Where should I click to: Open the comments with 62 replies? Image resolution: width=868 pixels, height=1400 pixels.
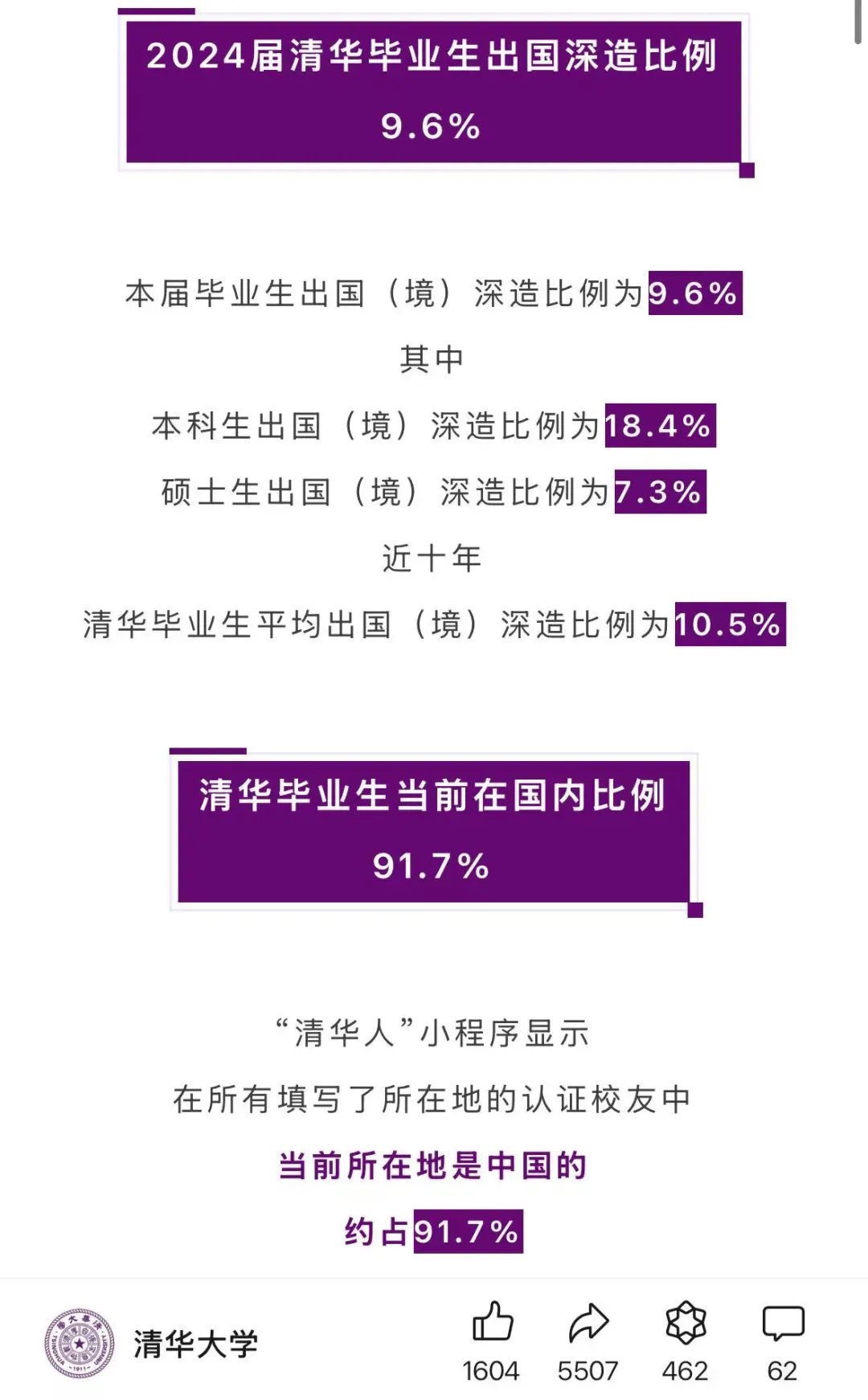[x=783, y=1323]
